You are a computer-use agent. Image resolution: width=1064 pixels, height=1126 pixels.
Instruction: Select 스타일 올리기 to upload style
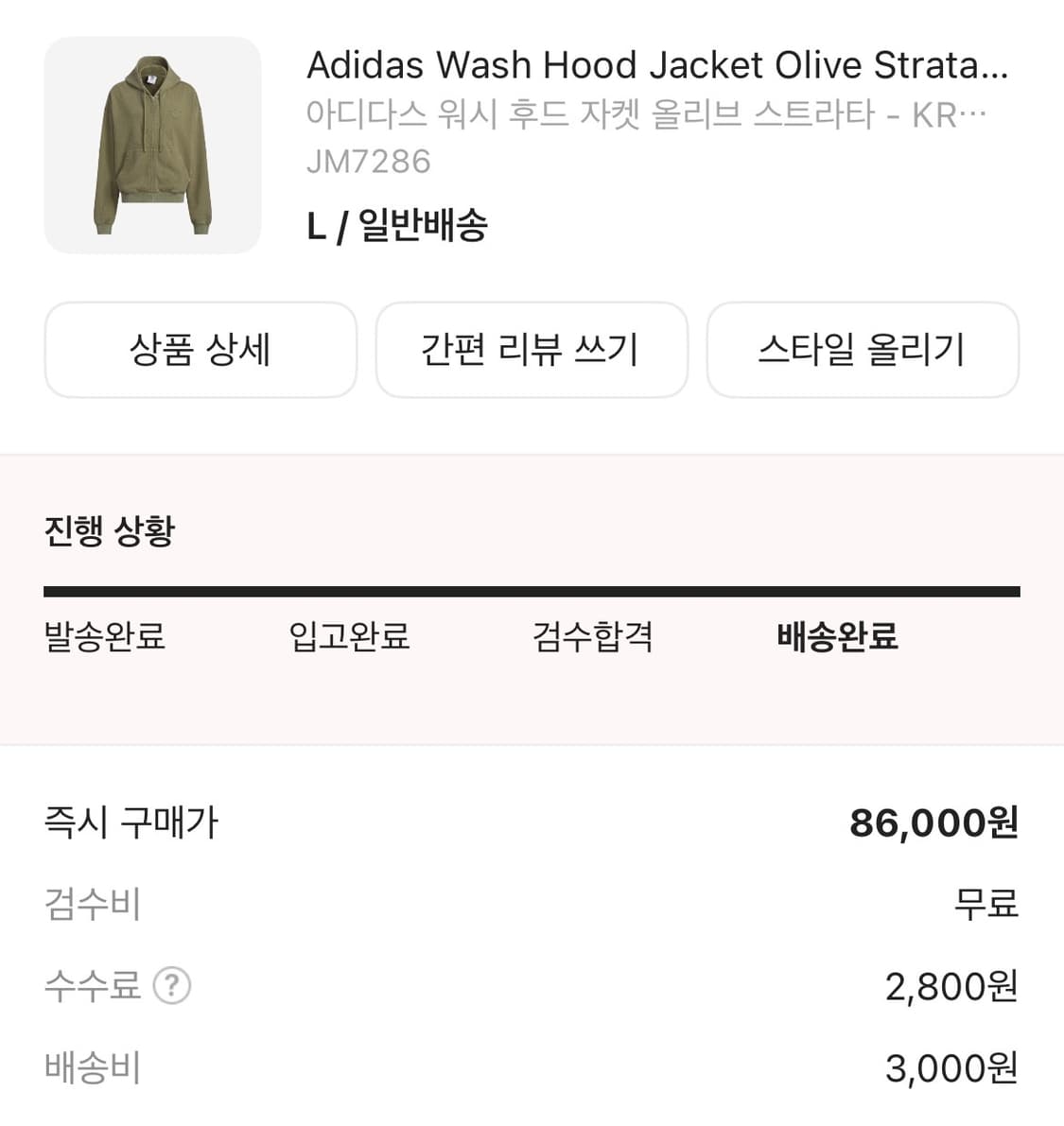pos(863,350)
